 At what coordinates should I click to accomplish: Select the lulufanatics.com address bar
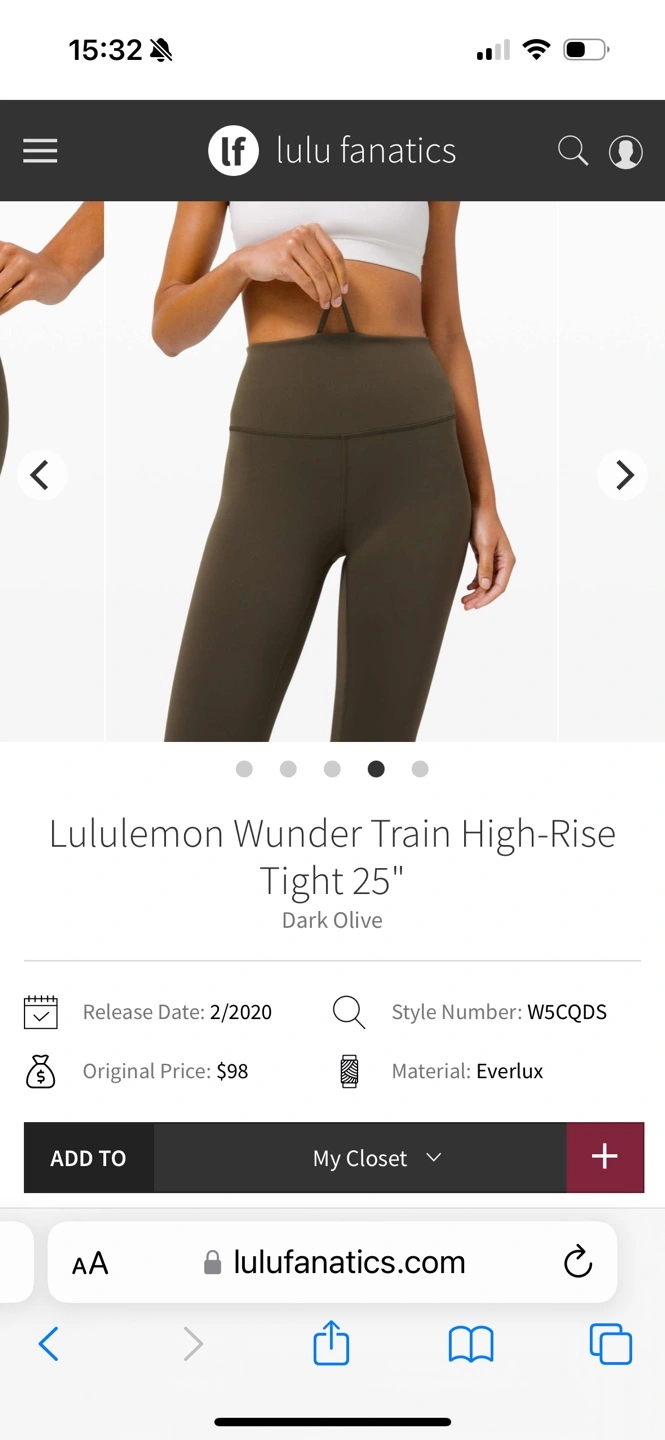[x=333, y=1262]
